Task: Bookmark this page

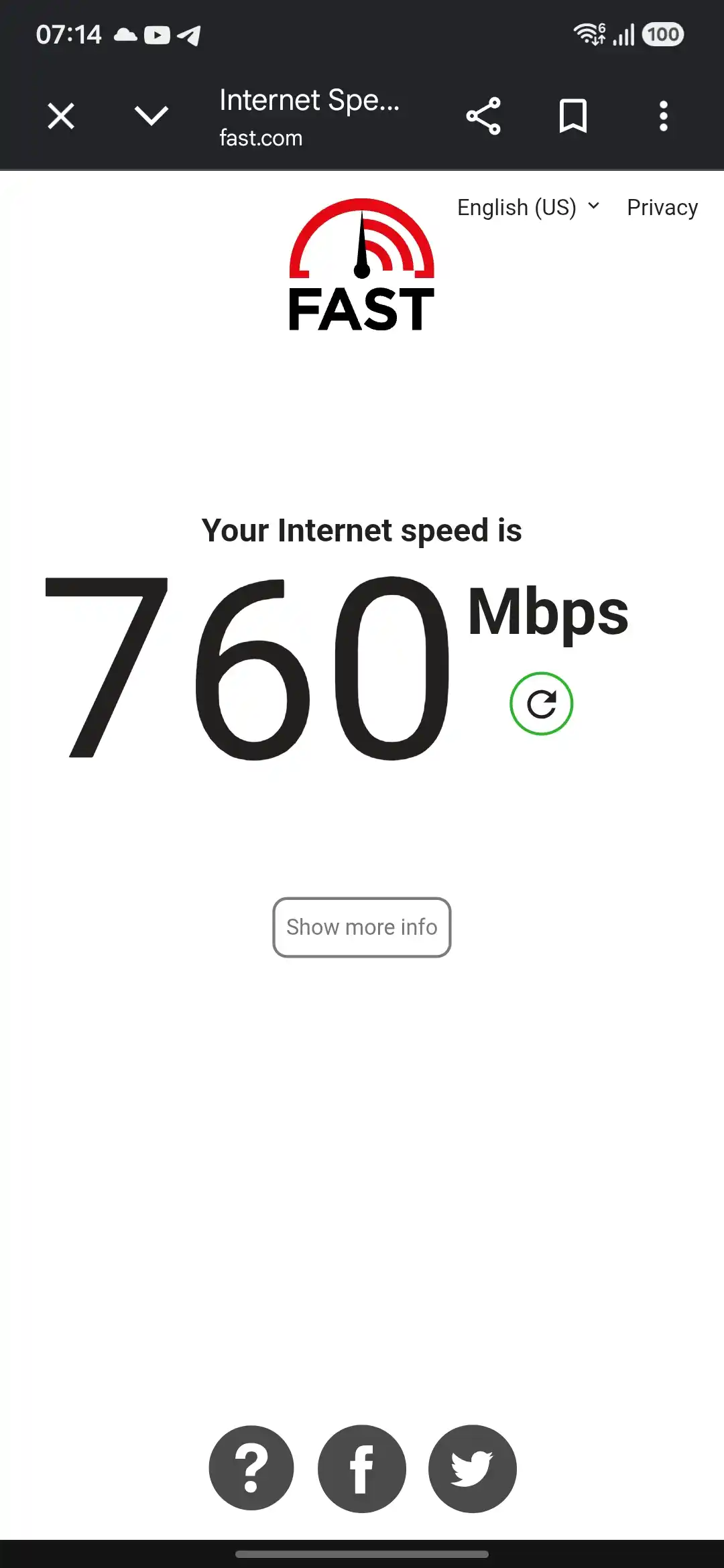Action: (573, 116)
